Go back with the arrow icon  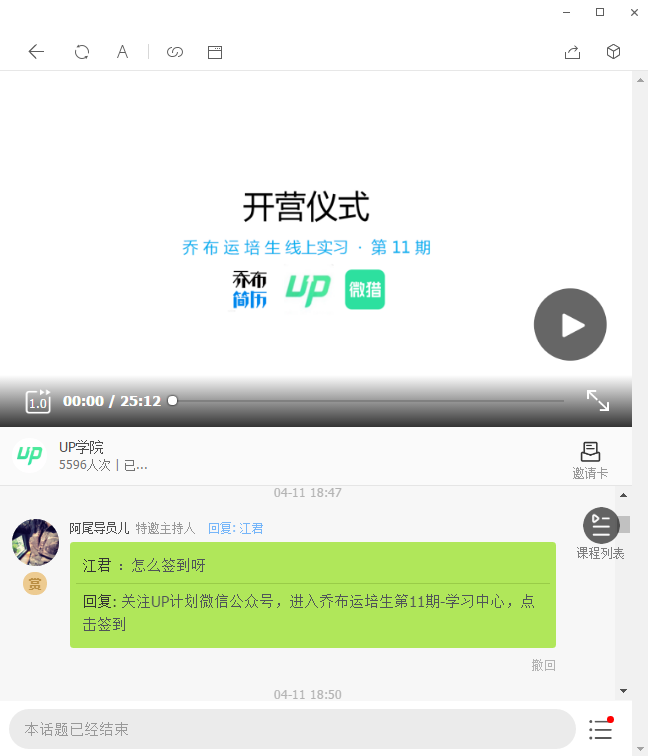pyautogui.click(x=37, y=52)
